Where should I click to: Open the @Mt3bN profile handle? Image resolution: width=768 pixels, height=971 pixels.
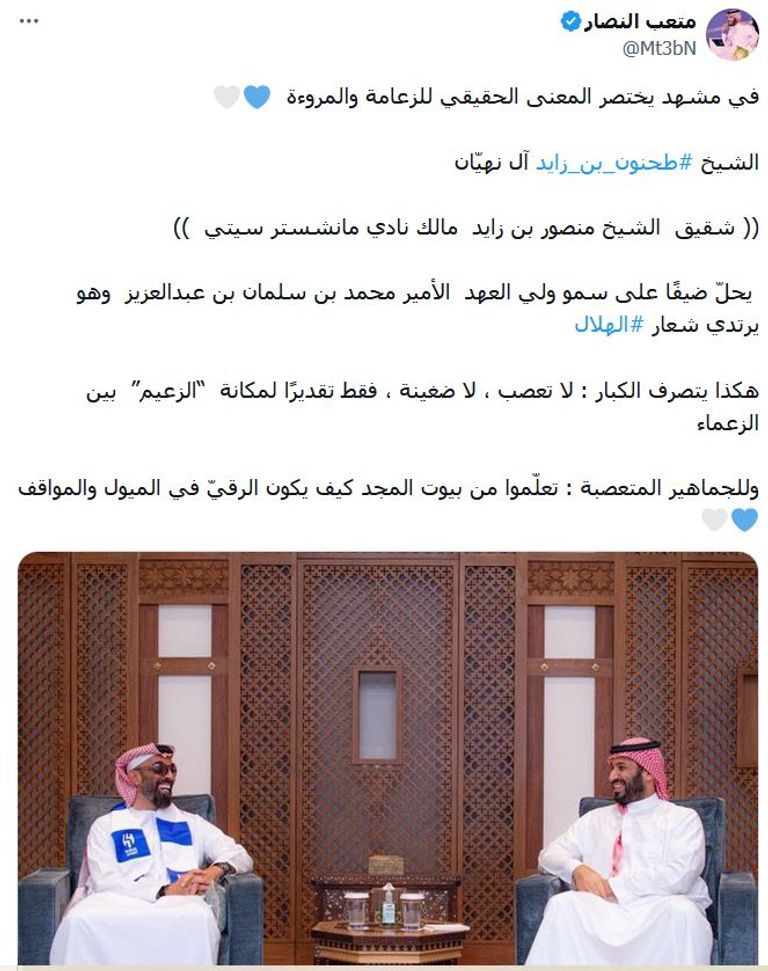[659, 48]
